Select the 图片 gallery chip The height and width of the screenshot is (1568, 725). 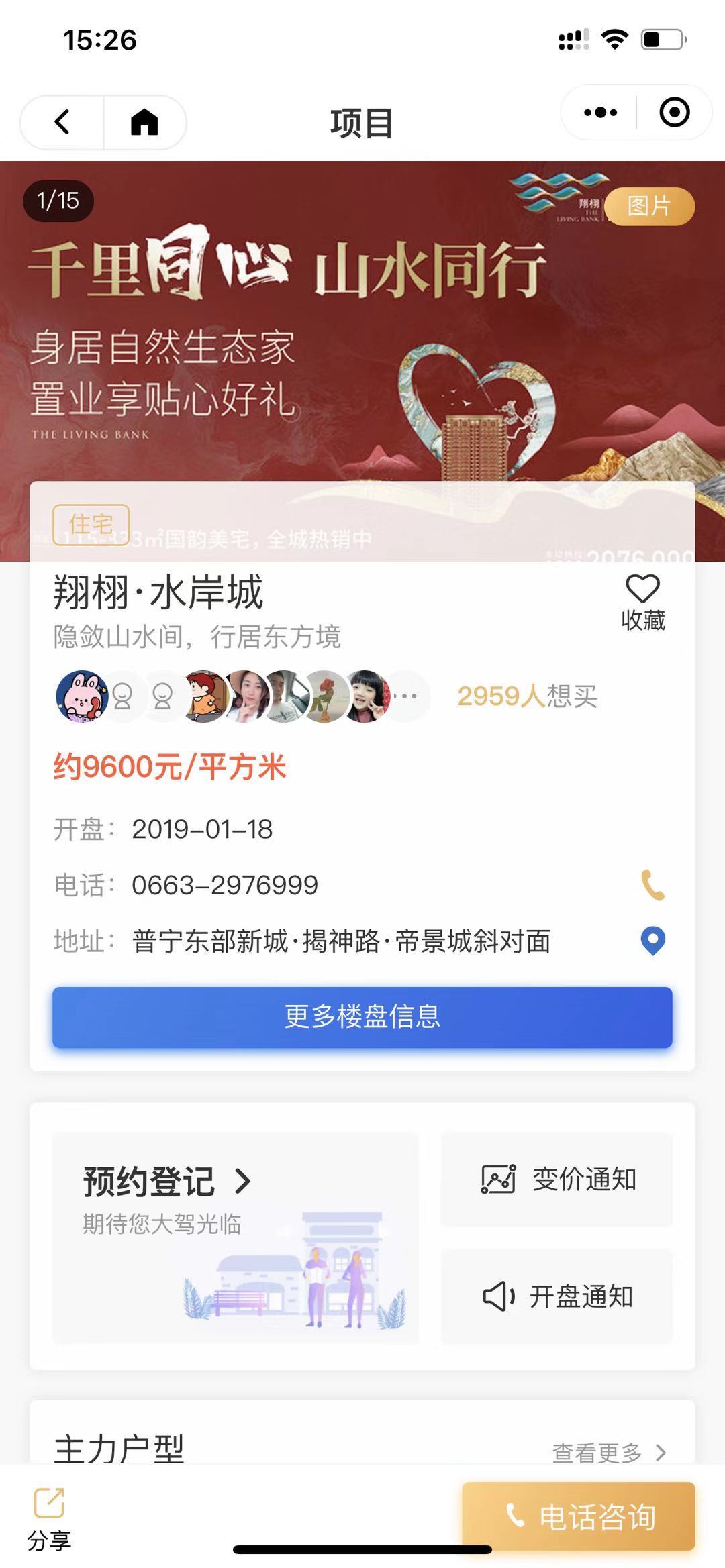coord(649,206)
